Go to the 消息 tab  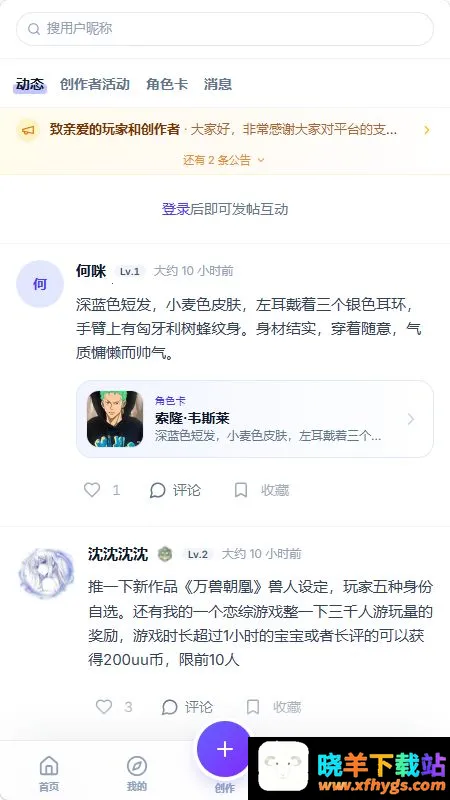pyautogui.click(x=218, y=84)
